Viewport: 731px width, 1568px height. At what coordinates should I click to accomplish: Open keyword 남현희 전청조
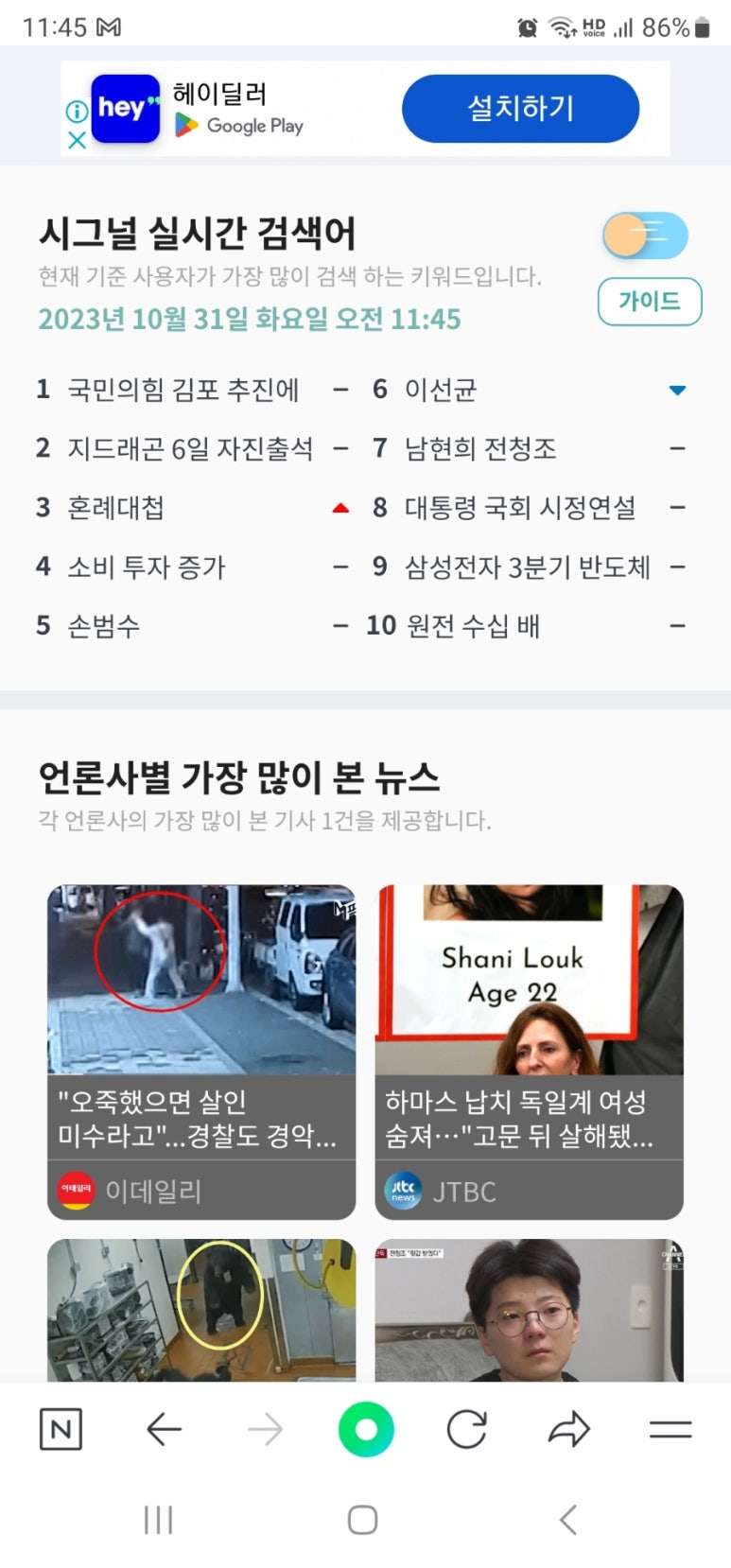pos(480,448)
